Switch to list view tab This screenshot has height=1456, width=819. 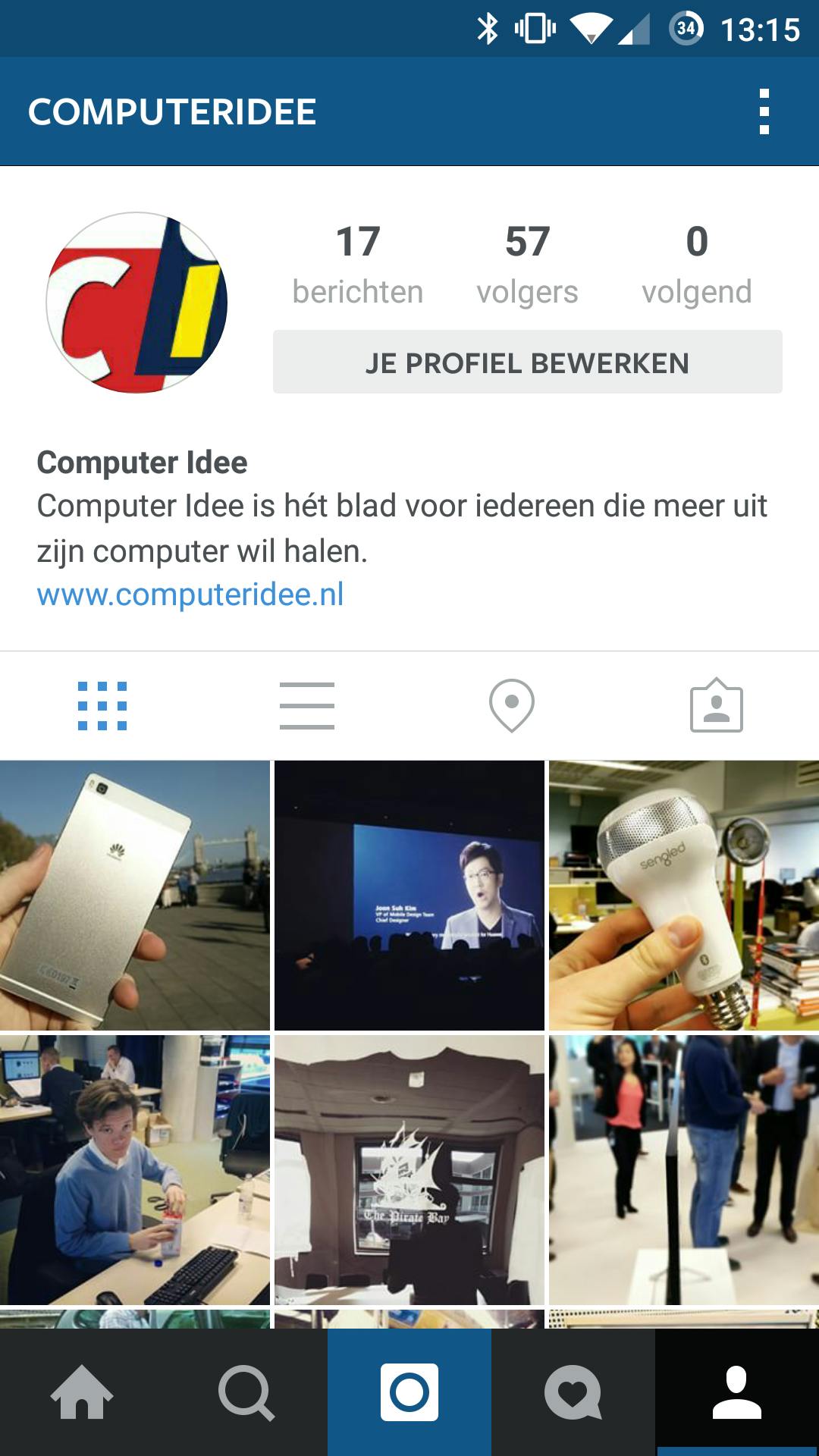[x=307, y=706]
